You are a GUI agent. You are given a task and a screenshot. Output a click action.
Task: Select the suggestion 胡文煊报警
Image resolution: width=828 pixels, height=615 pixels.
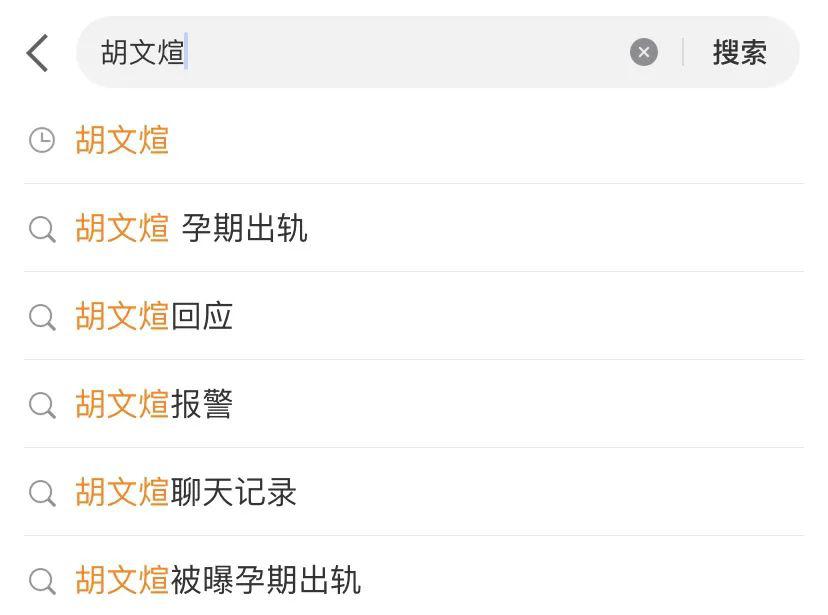point(154,404)
